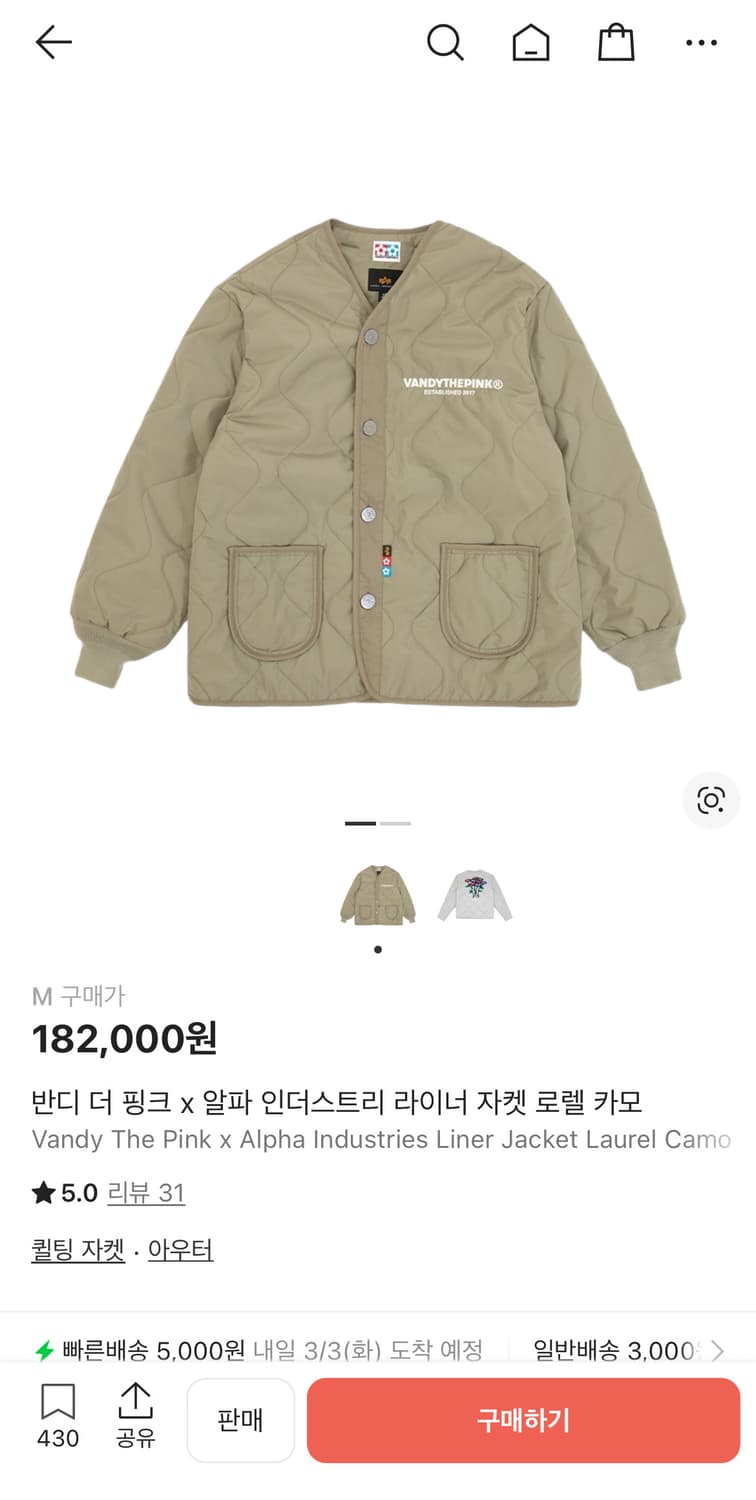Select the first pagination dot under the image
Screen dimensions: 756x1500
click(x=360, y=822)
